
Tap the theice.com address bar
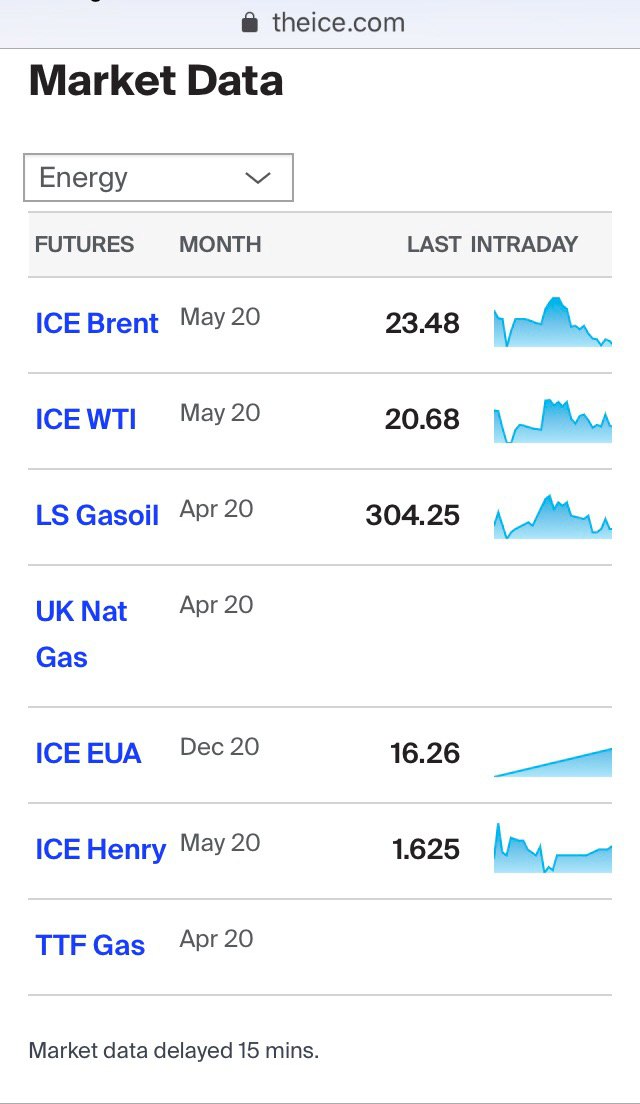[322, 23]
